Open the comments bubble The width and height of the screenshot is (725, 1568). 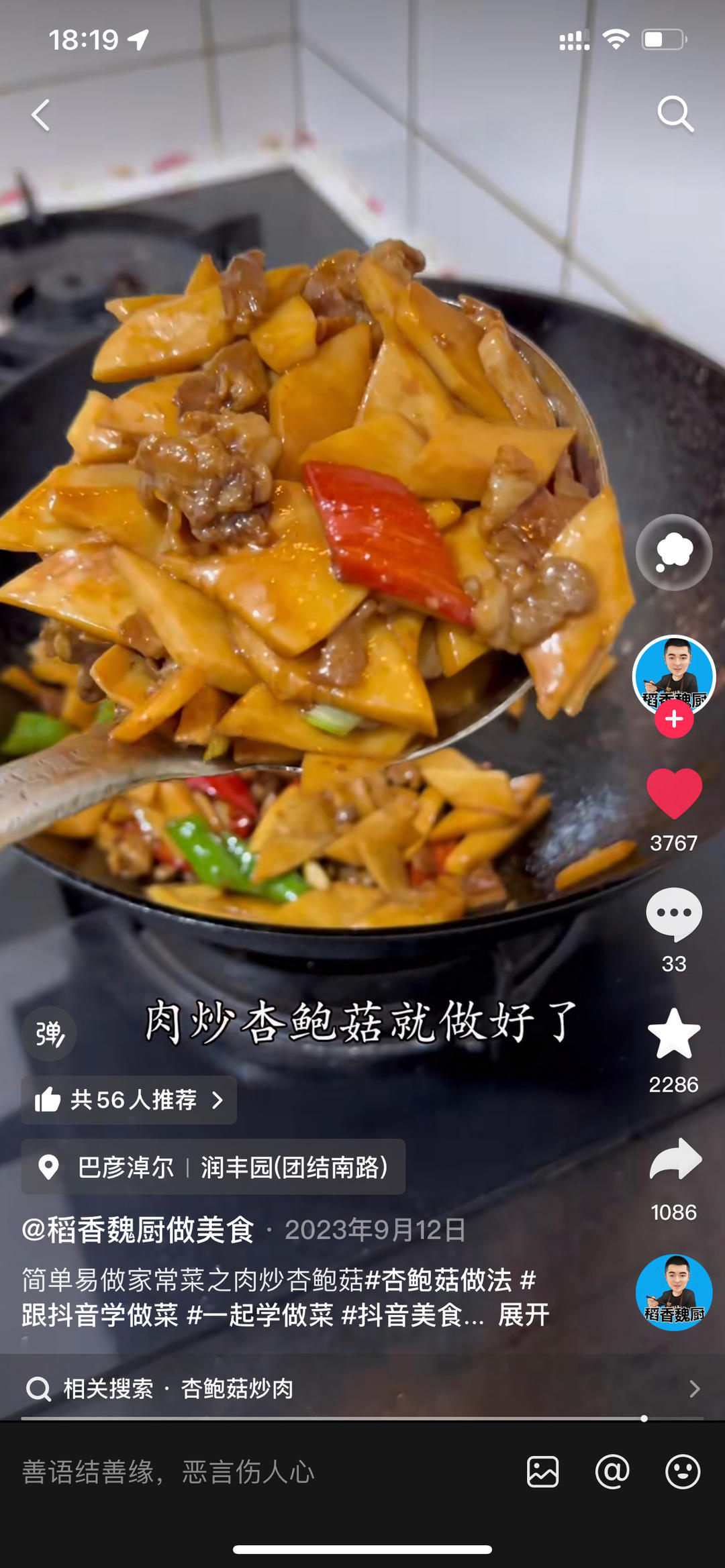[x=674, y=914]
